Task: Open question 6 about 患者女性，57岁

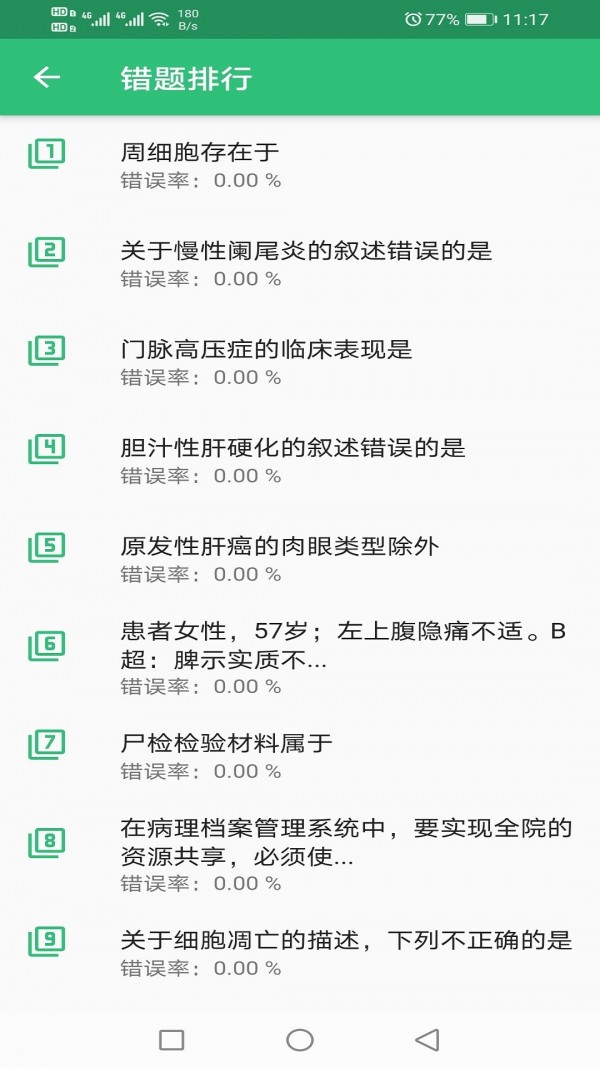Action: [x=300, y=657]
